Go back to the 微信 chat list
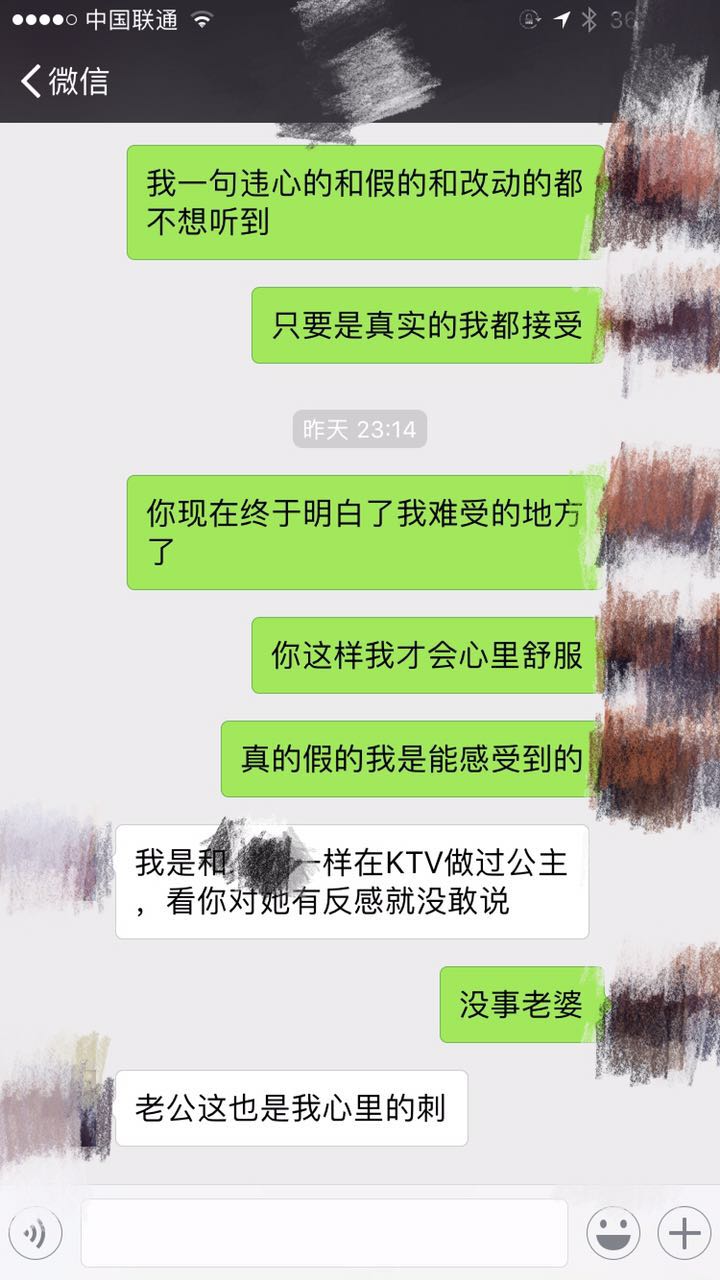 pyautogui.click(x=62, y=80)
